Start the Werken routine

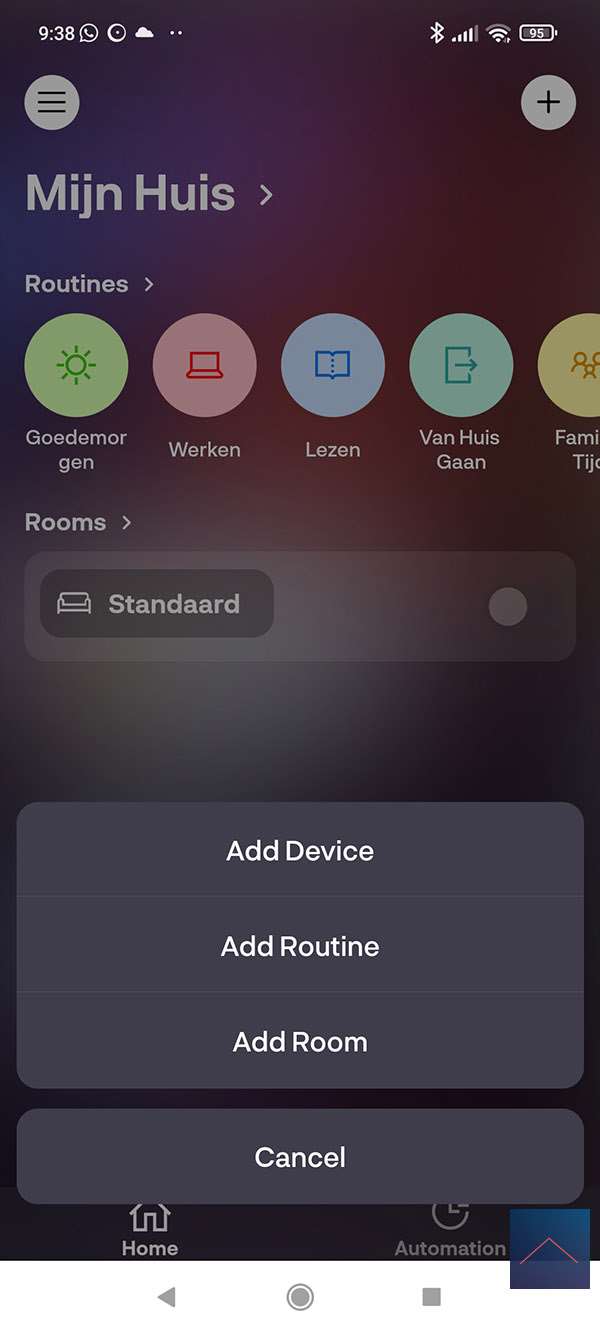click(204, 365)
